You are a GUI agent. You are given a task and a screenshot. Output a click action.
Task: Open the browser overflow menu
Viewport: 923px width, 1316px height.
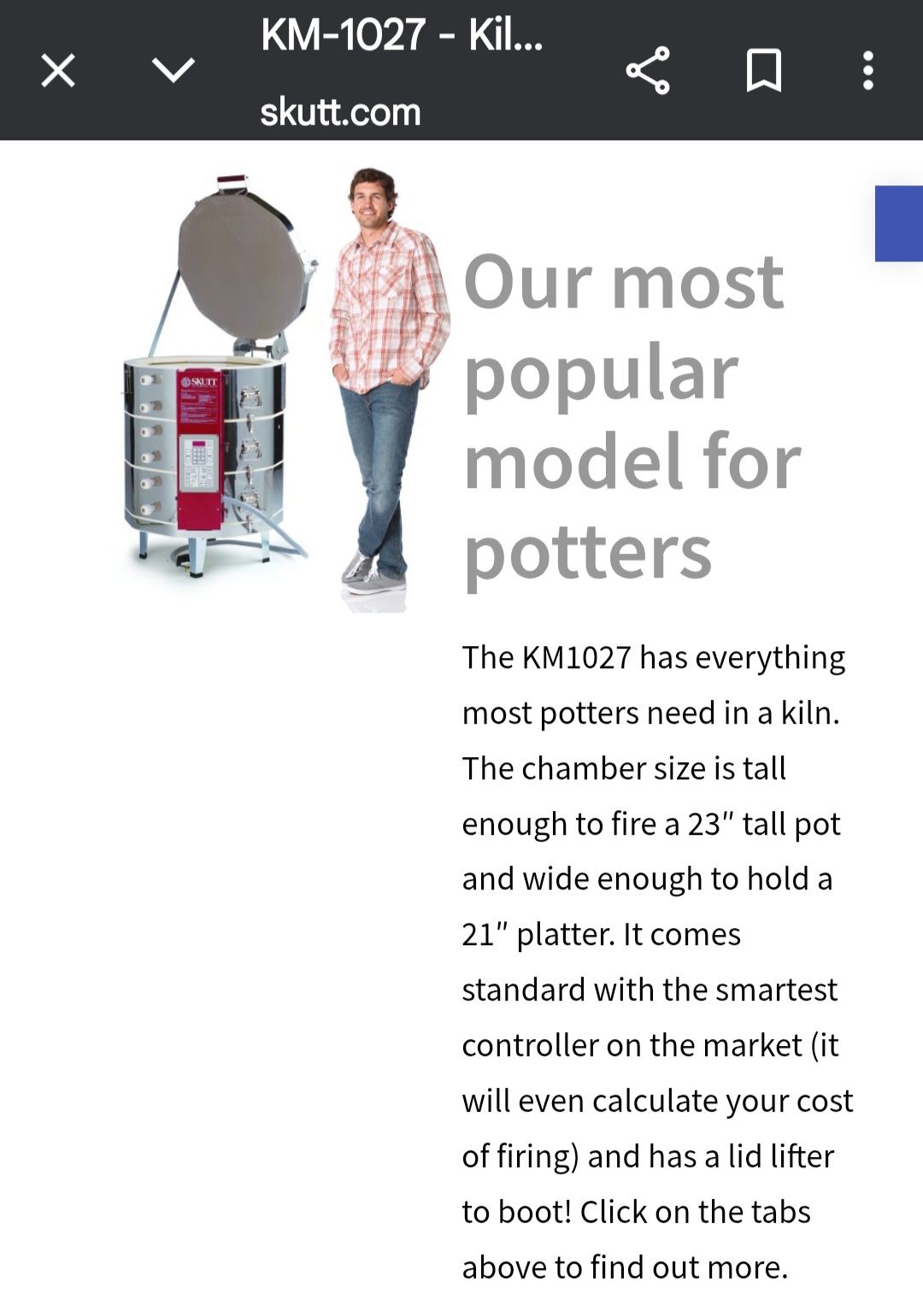(867, 71)
